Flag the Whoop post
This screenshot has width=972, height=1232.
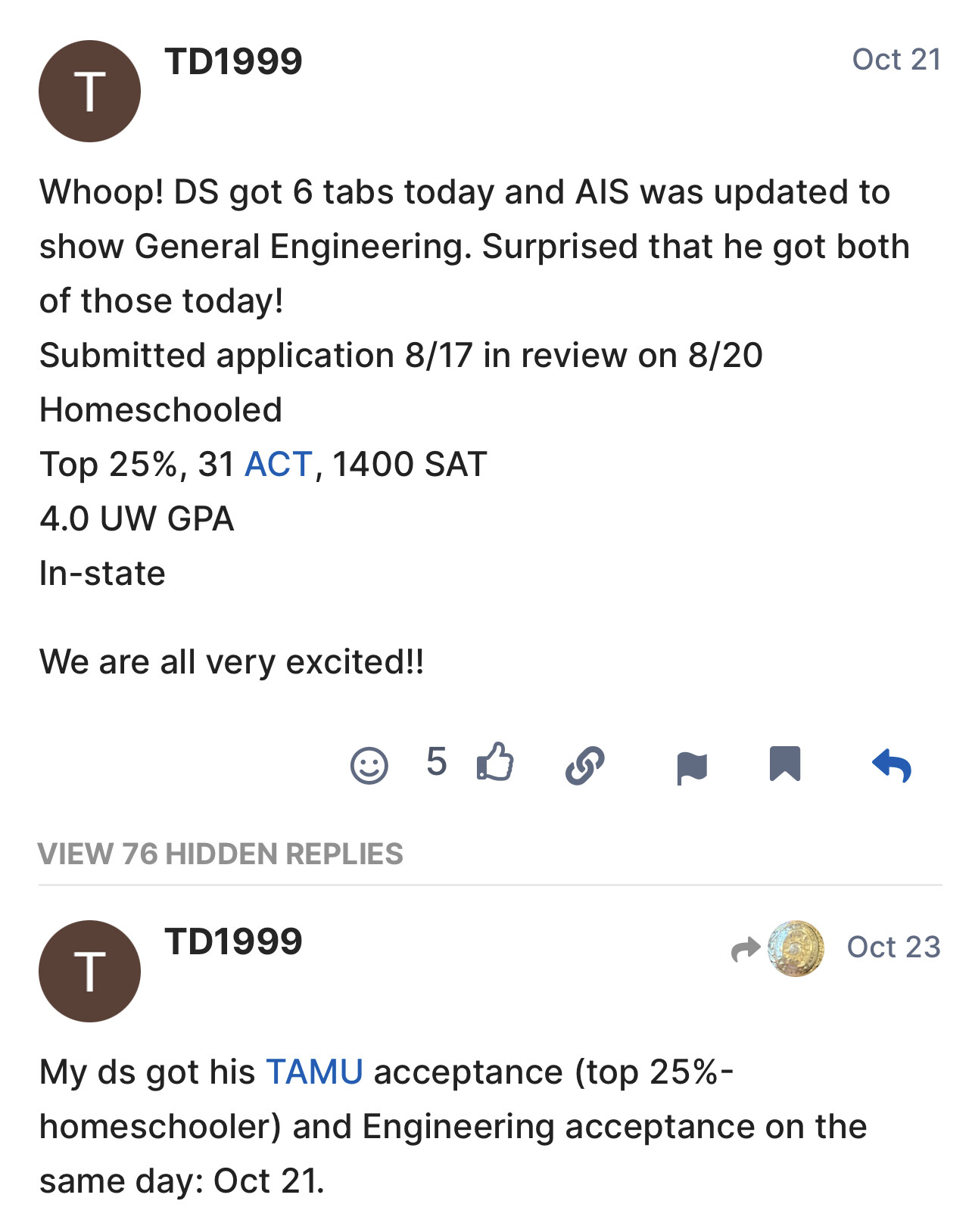[691, 767]
